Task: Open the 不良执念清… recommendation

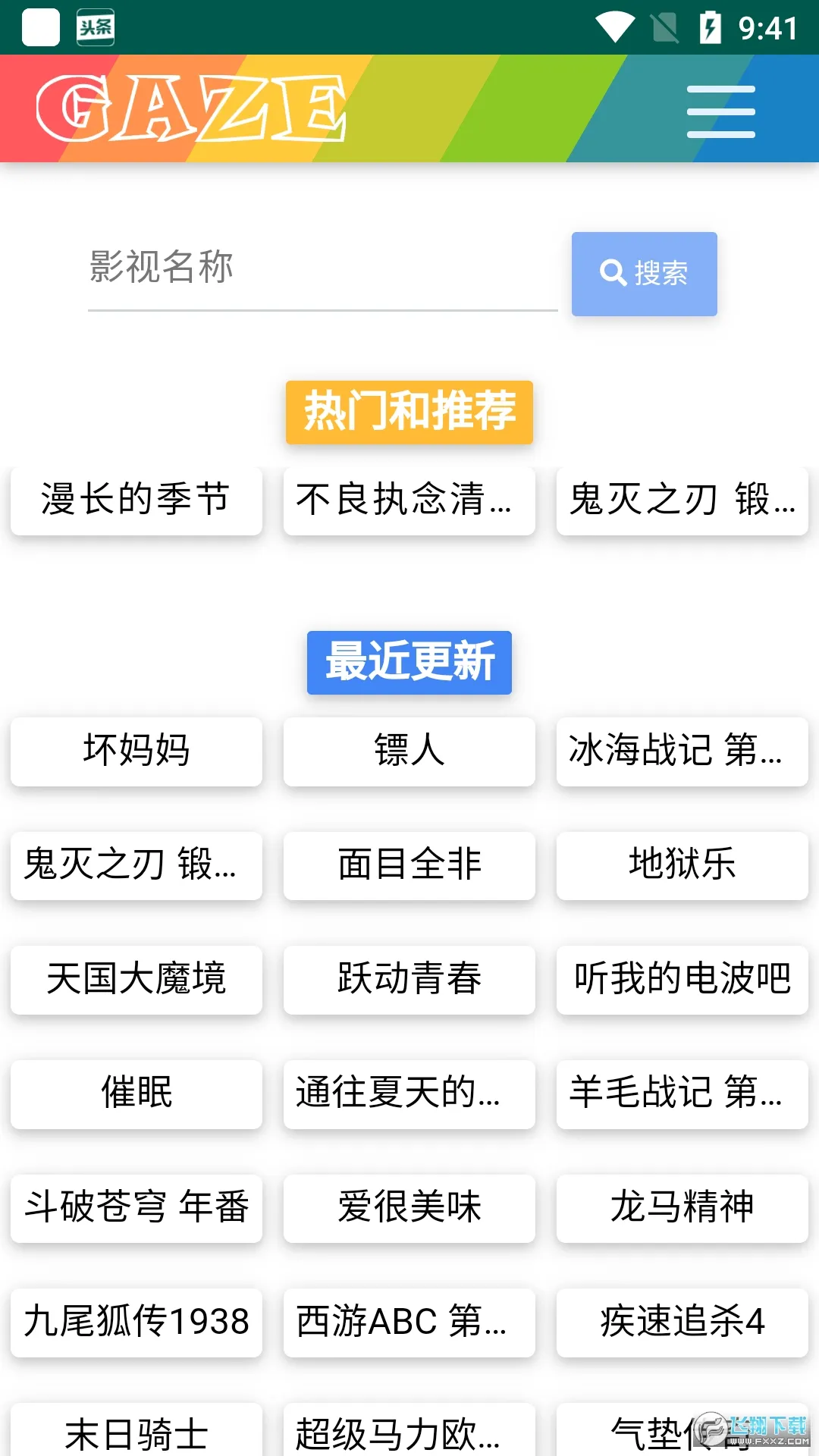Action: pos(409,500)
